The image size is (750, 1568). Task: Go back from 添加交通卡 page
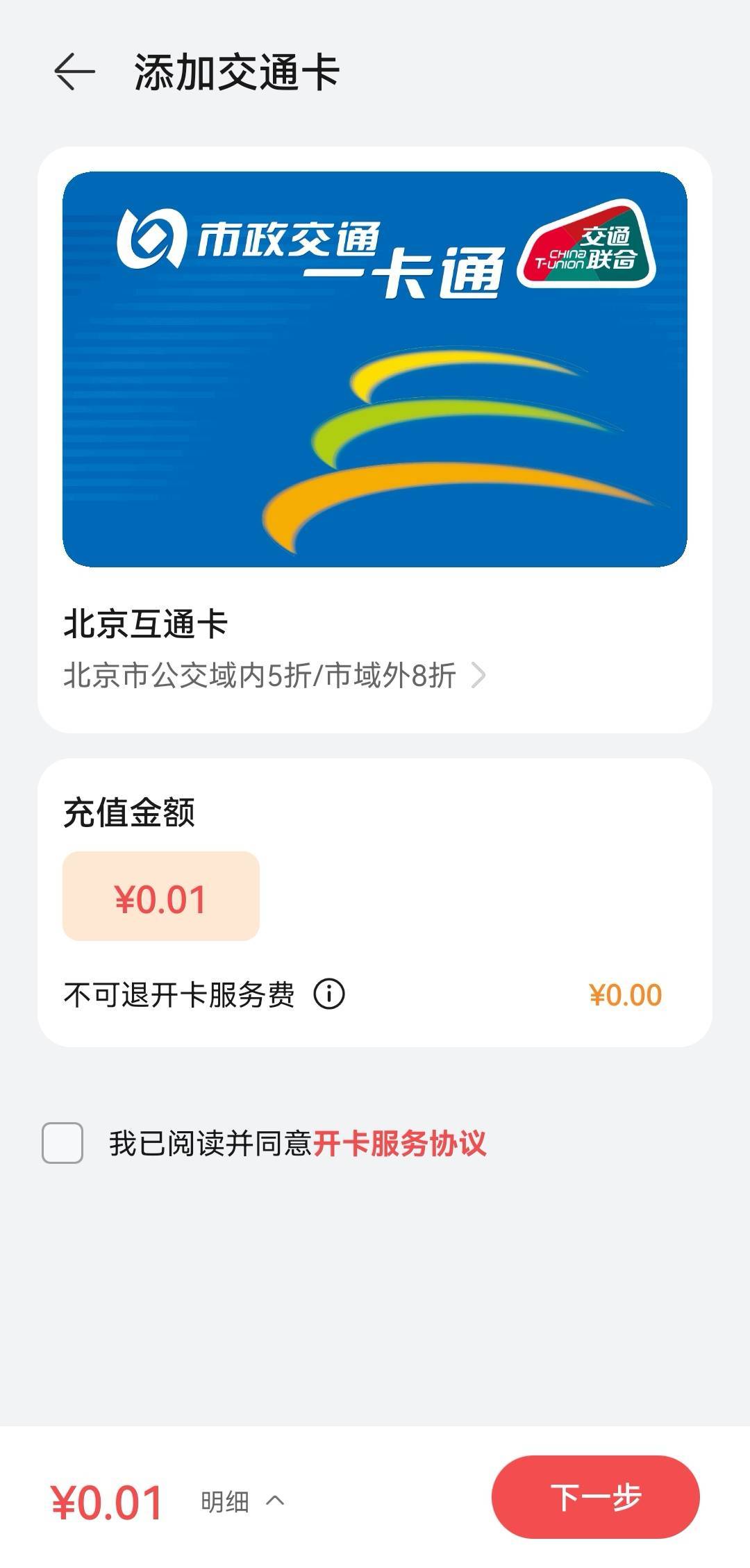point(74,72)
